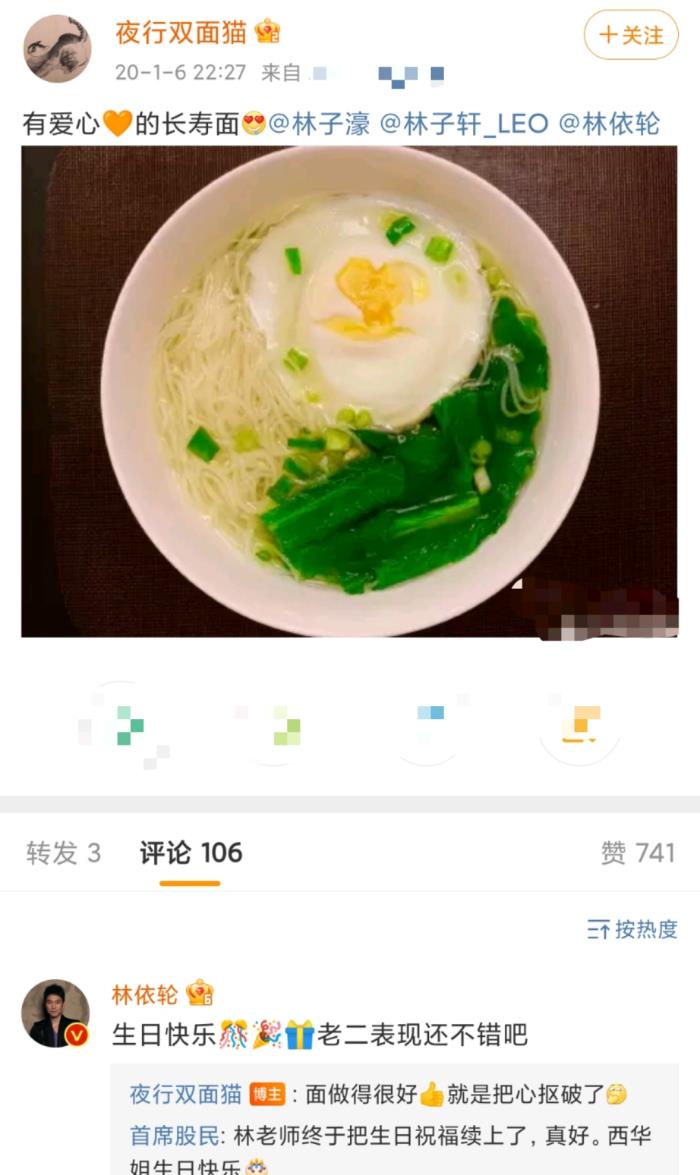The width and height of the screenshot is (700, 1175).
Task: Switch to the 转发 tab
Action: click(x=64, y=853)
